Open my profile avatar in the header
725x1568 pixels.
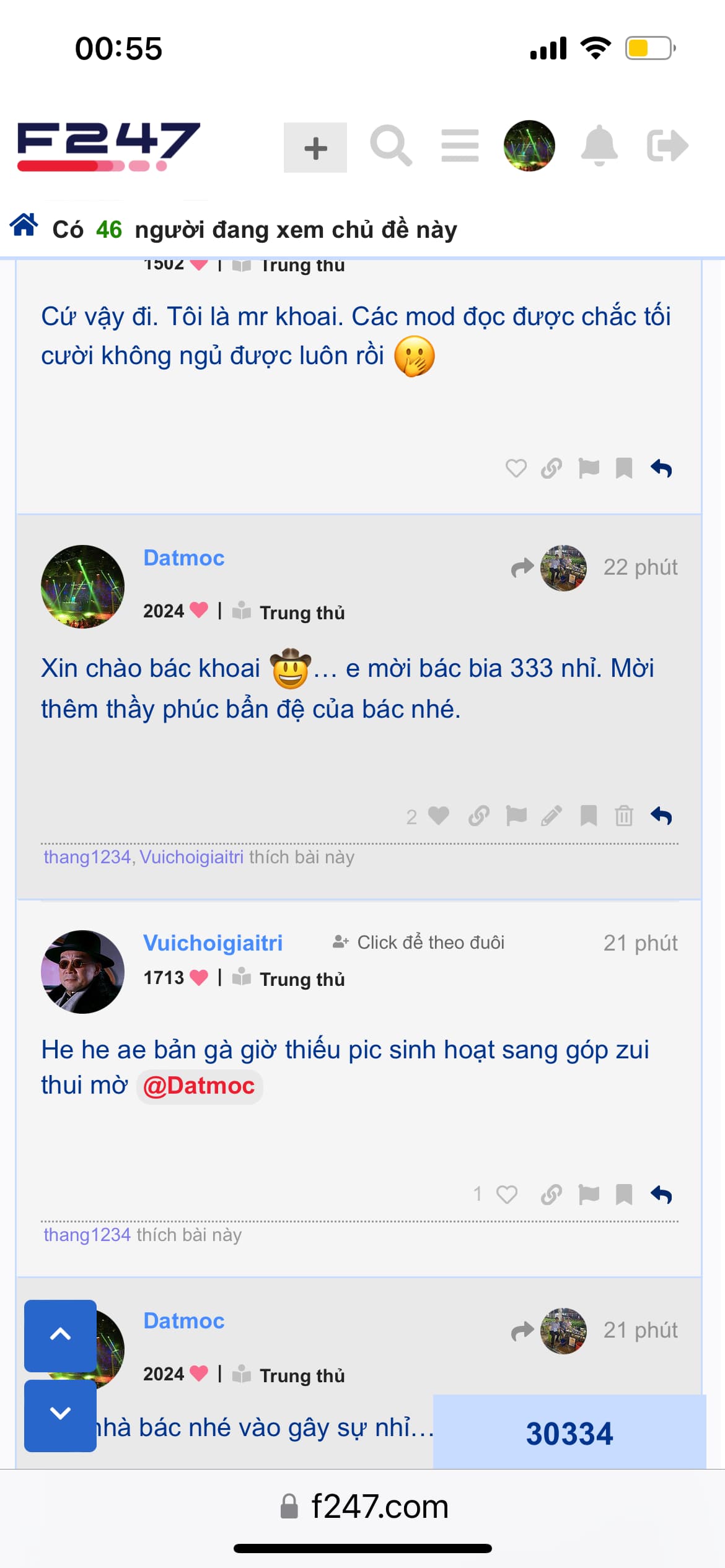point(529,146)
